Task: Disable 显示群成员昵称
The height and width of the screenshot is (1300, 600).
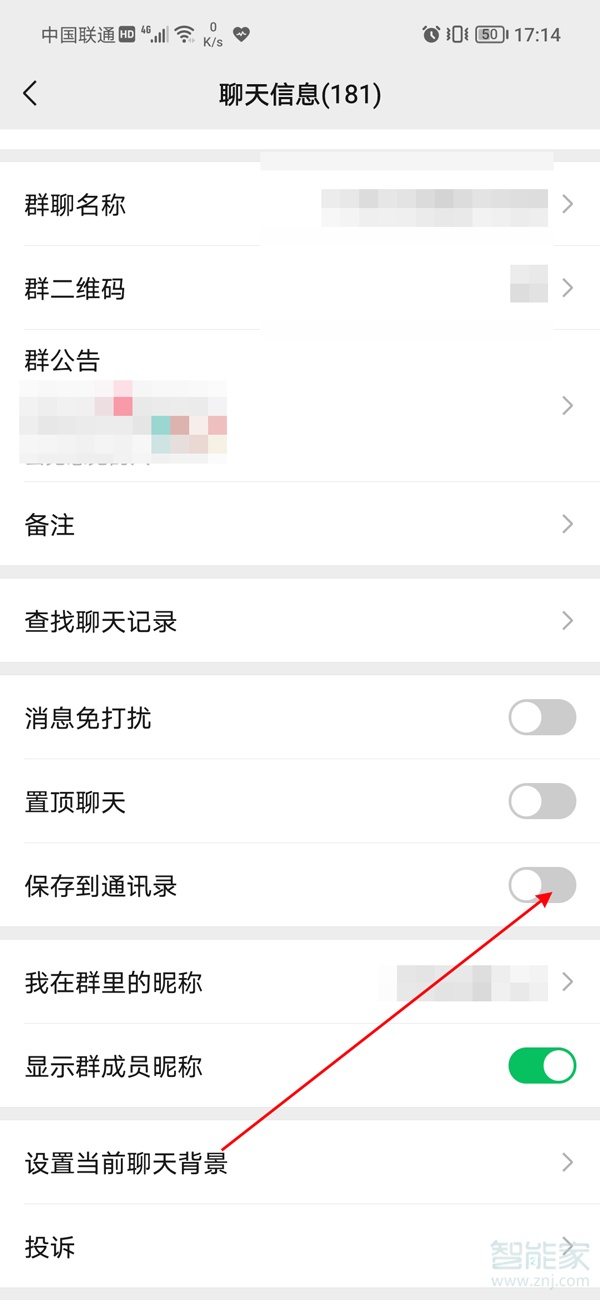Action: tap(542, 1066)
